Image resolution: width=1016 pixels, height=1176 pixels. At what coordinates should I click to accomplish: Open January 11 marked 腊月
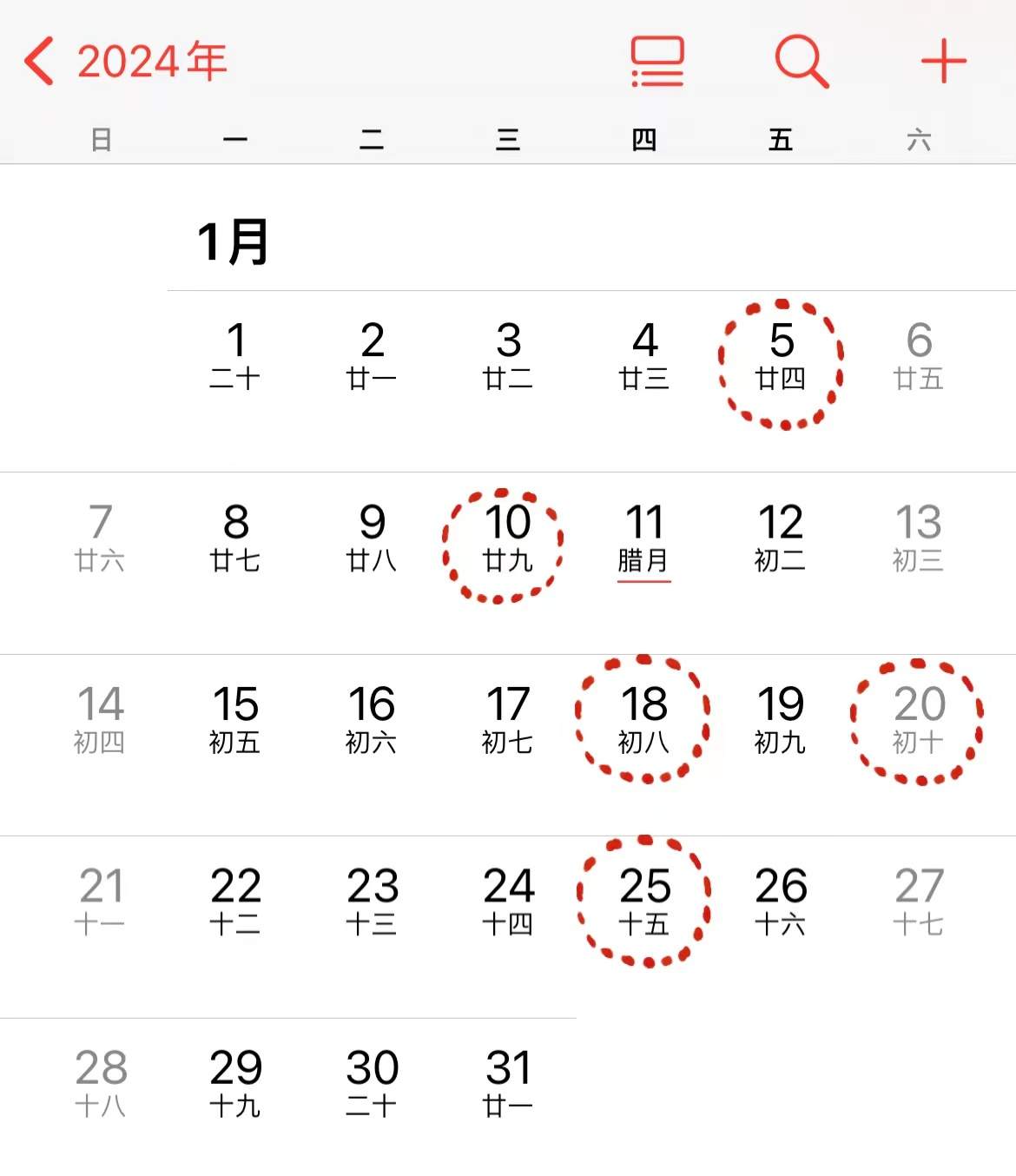click(x=644, y=540)
